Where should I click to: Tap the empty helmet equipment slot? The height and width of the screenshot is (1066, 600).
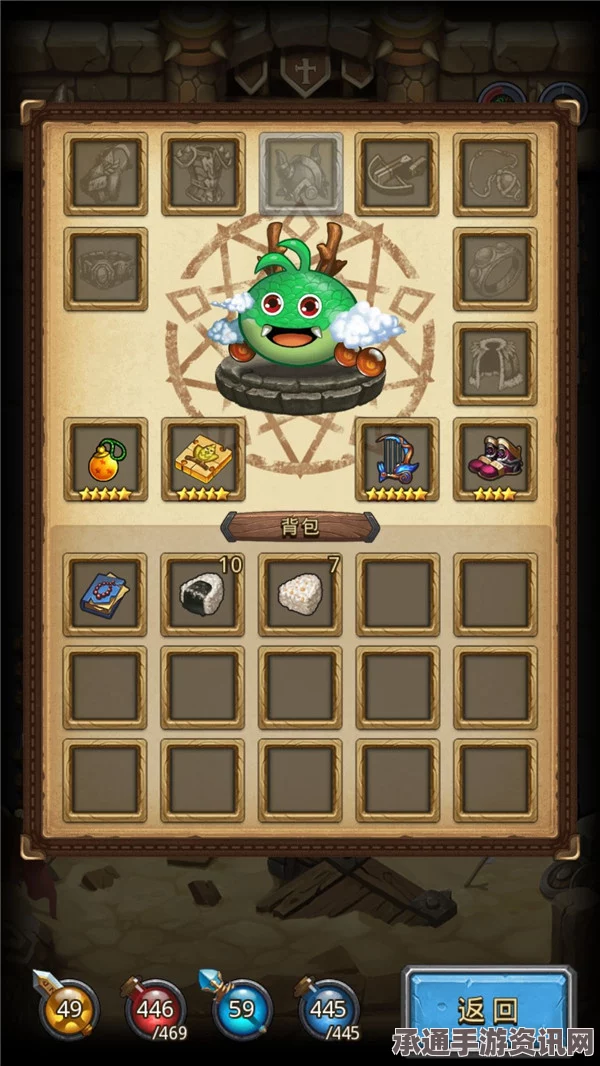click(x=106, y=174)
